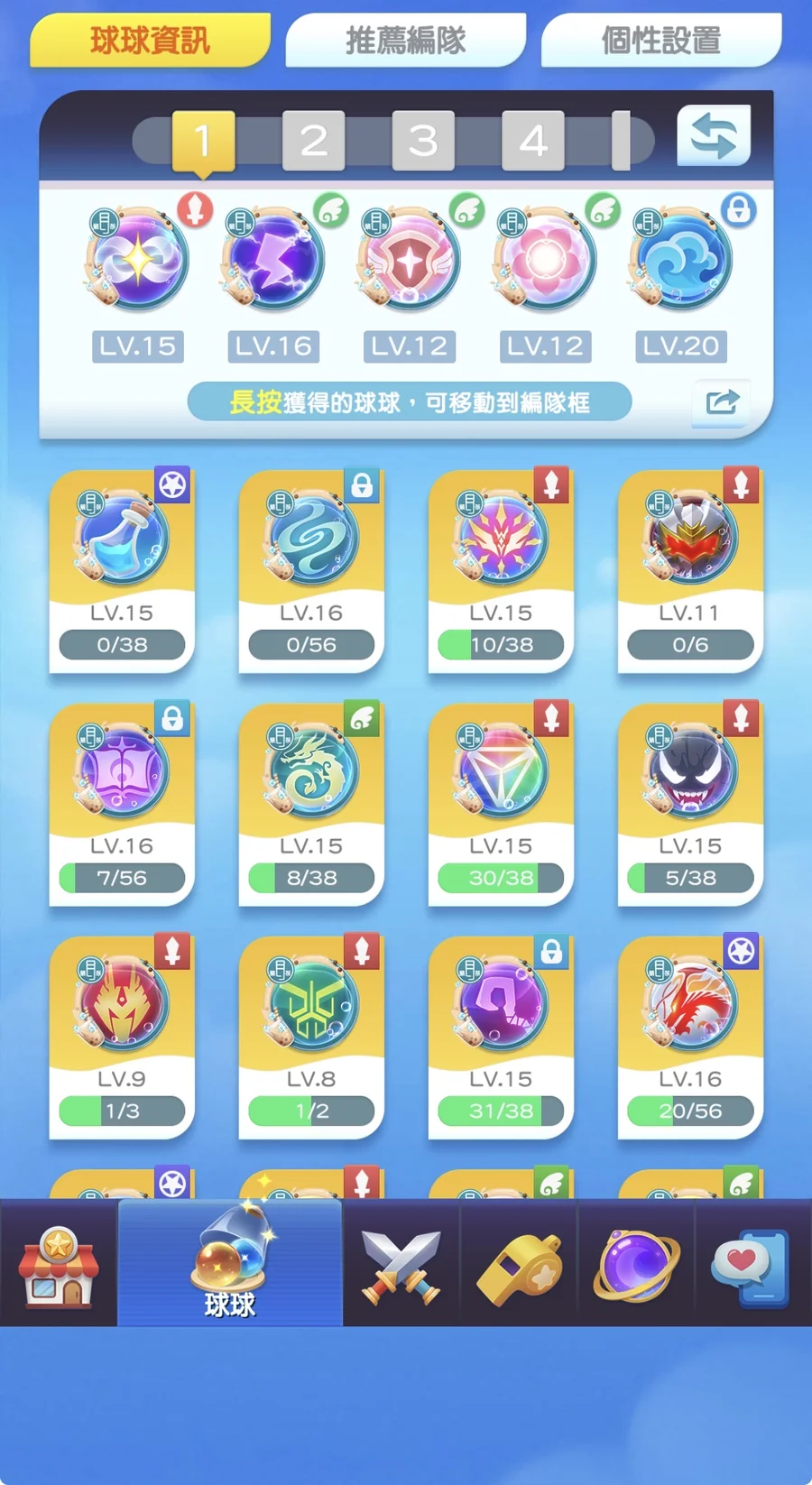The image size is (812, 1485).
Task: Open the whistle tab
Action: [x=519, y=1265]
